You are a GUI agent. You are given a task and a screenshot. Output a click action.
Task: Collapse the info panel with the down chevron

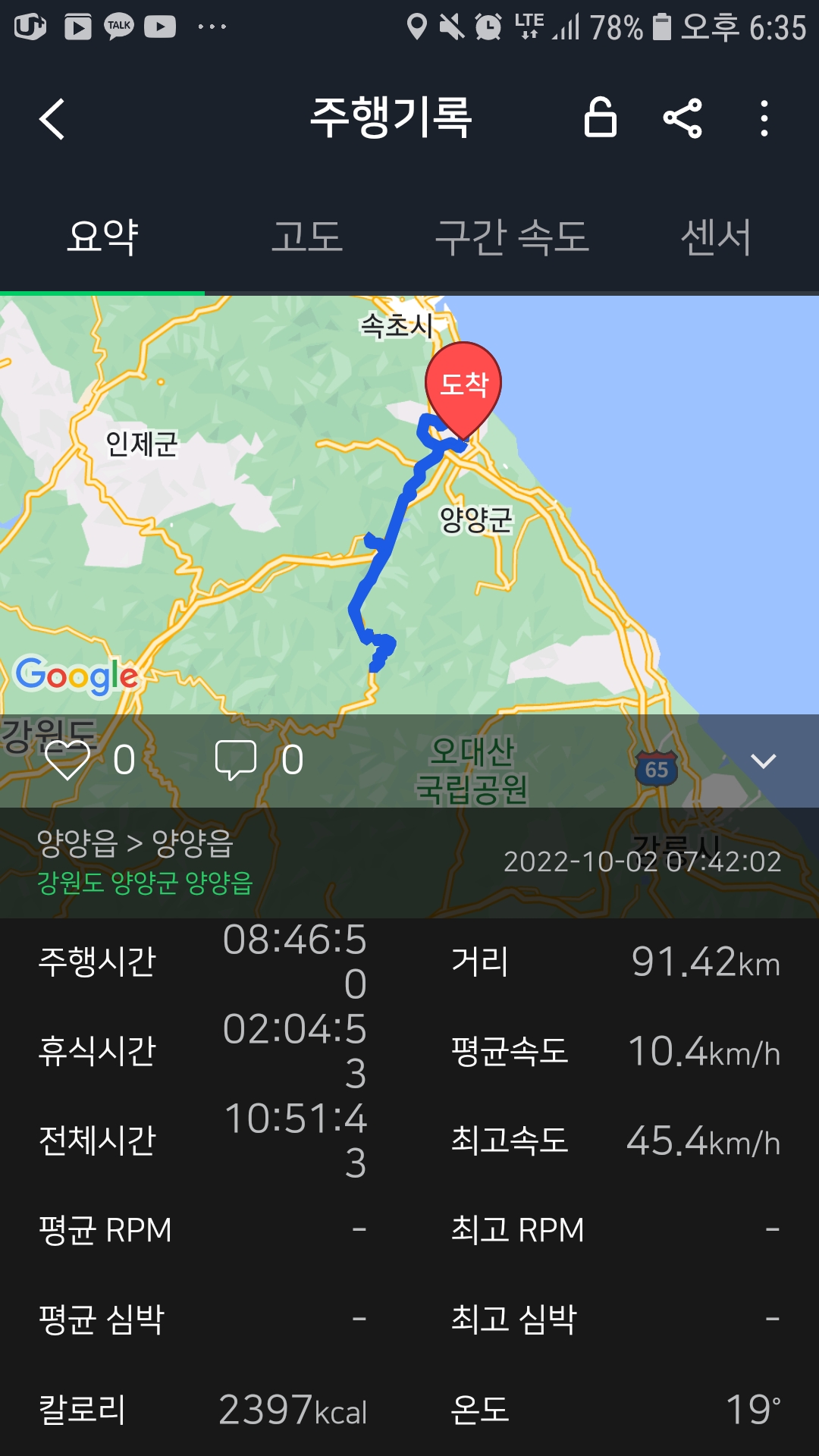click(763, 761)
